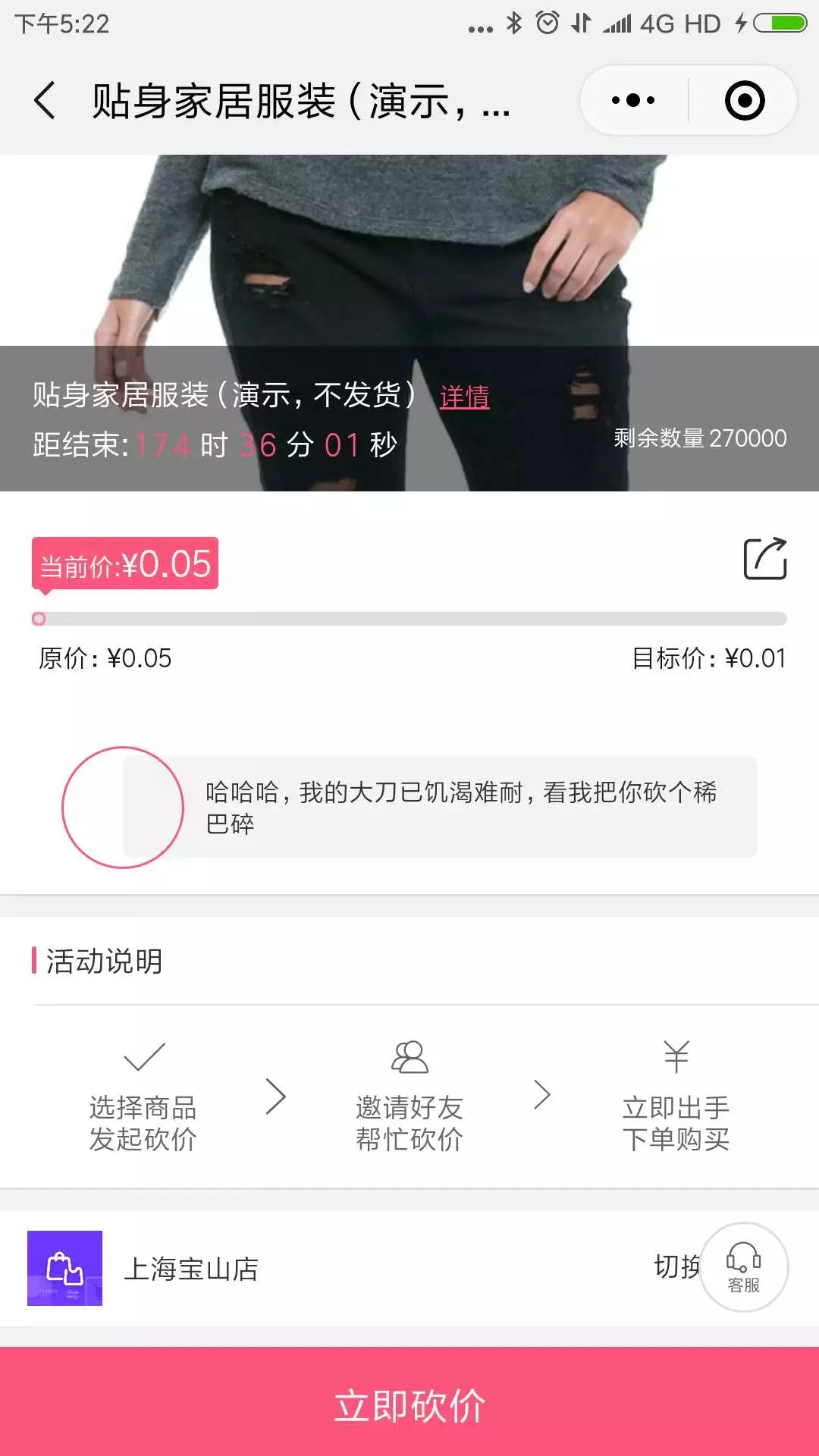The image size is (819, 1456).
Task: Open the 详情 product details link
Action: [464, 397]
